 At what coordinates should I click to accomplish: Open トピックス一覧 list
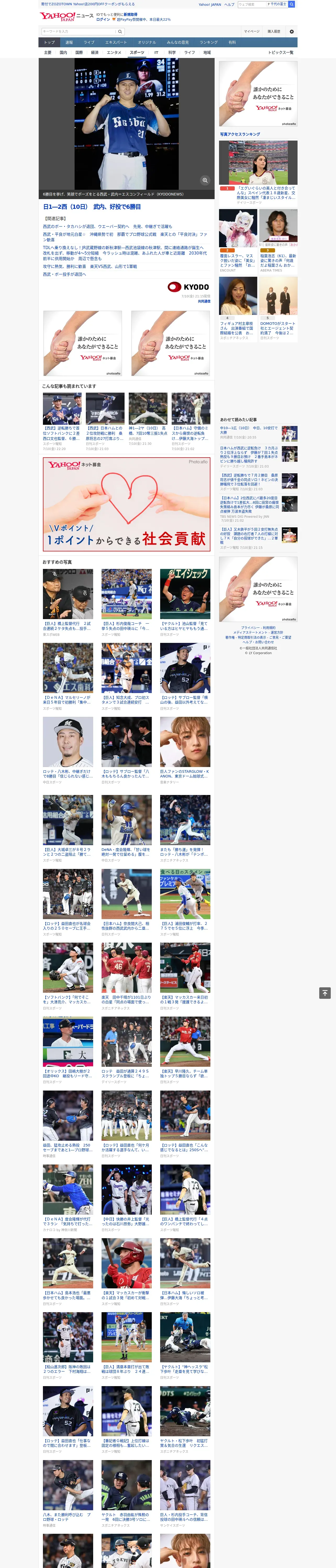tap(281, 52)
